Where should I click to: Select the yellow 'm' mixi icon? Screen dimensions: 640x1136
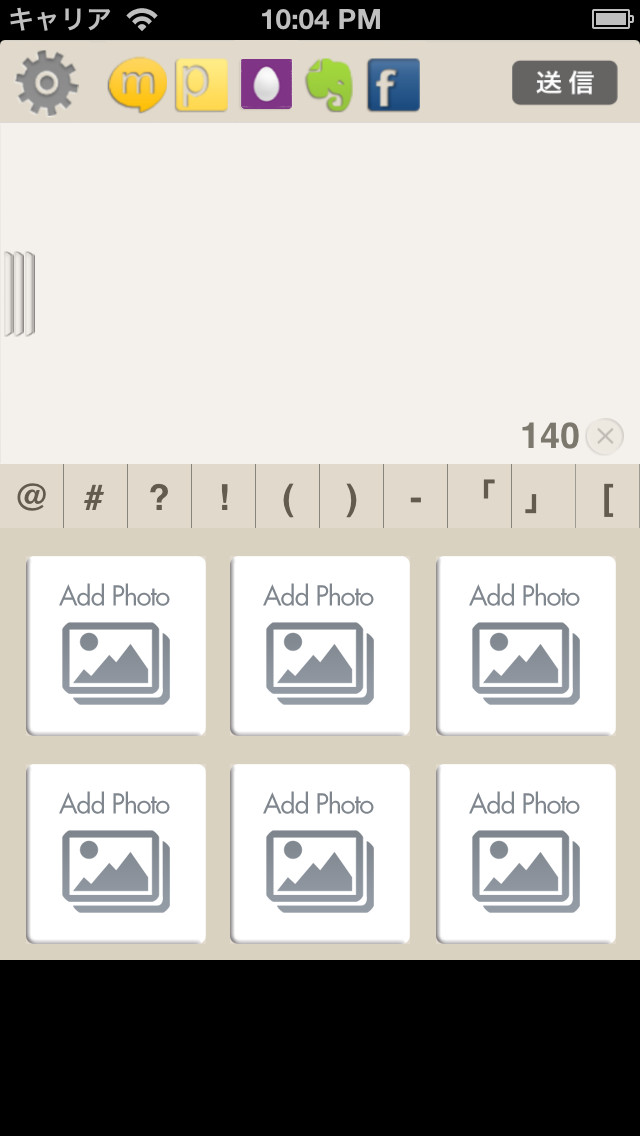(138, 85)
